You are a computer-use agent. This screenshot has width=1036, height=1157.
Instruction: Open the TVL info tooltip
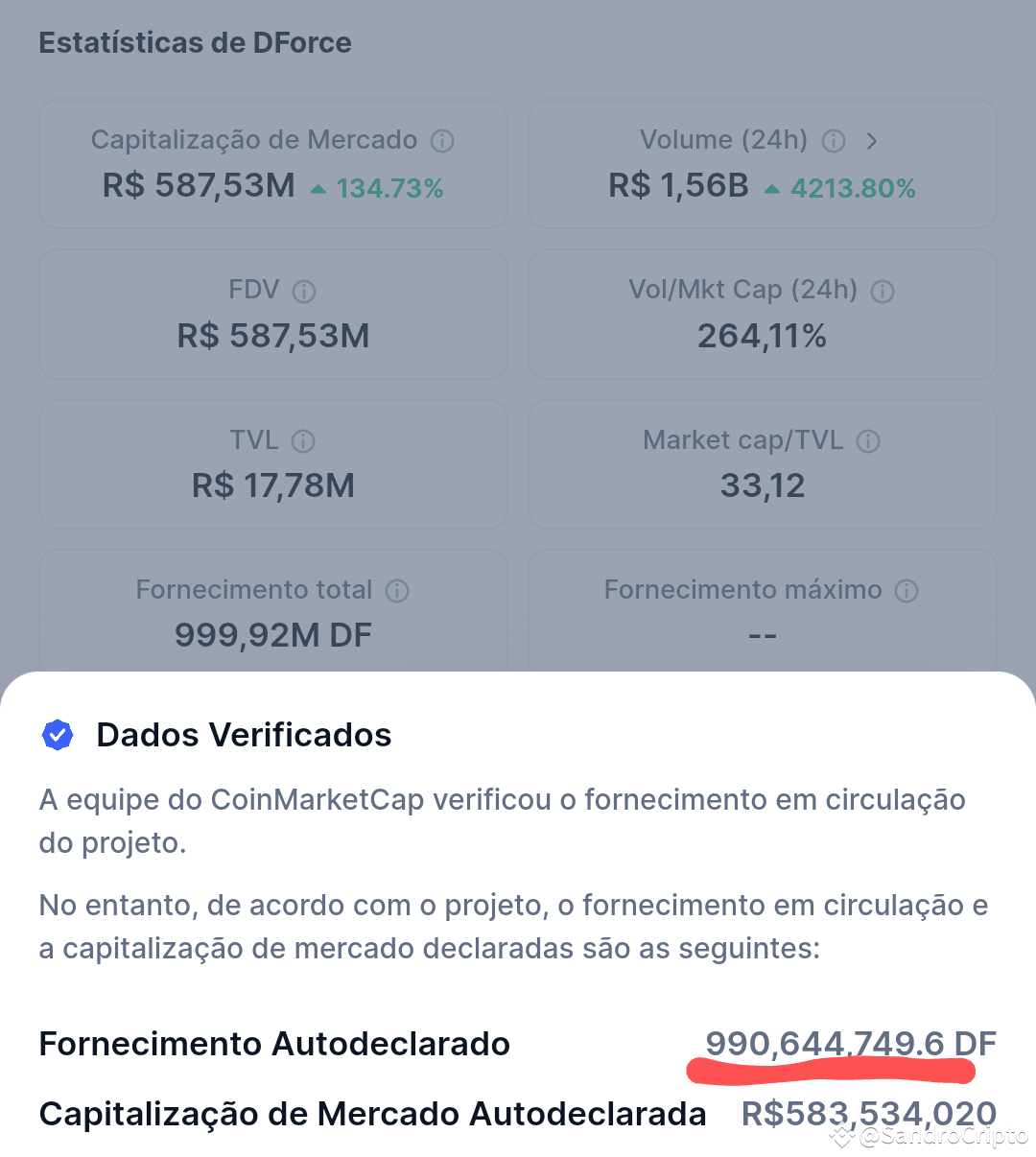point(305,440)
